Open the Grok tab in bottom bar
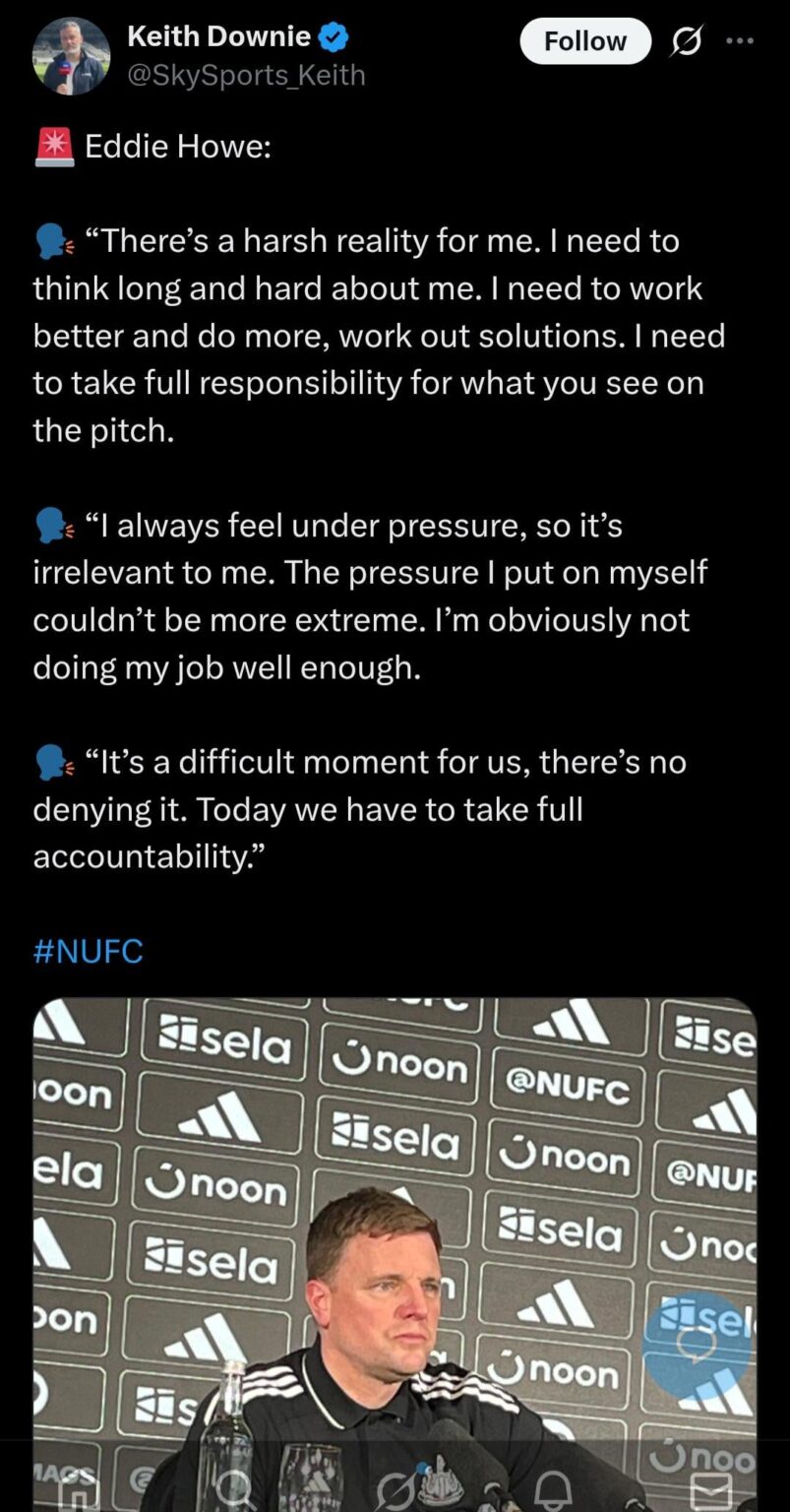The height and width of the screenshot is (1512, 790). point(394,1490)
